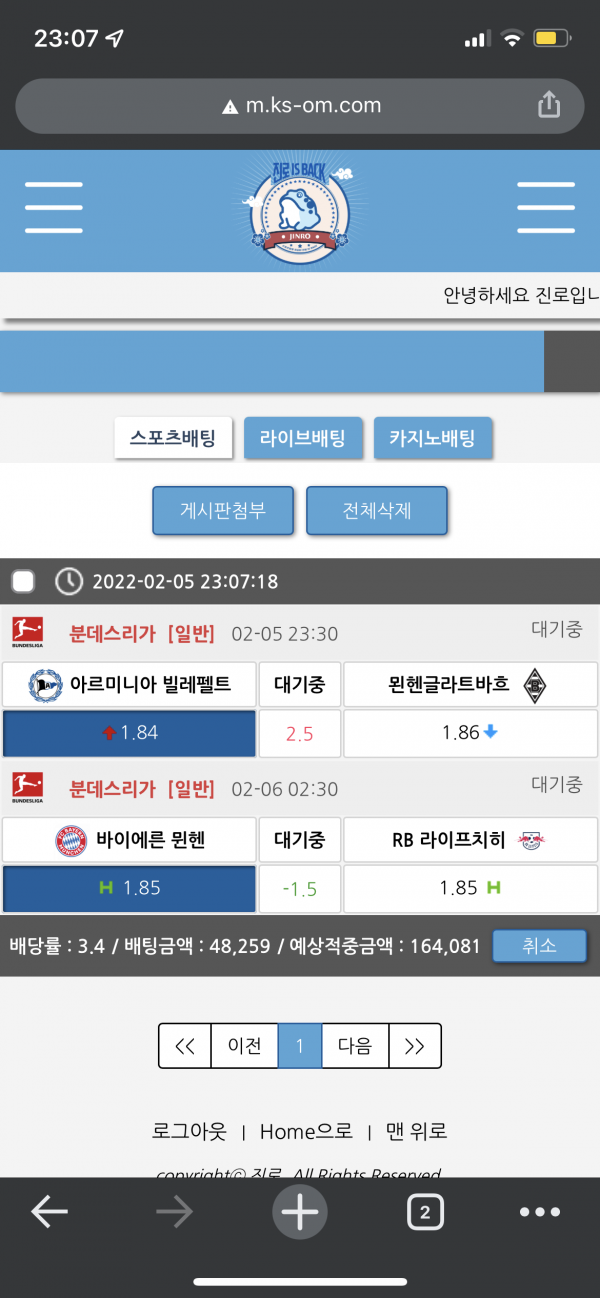Screen dimensions: 600x1298
Task: Check the box next to 2022-02-05 23:07:18
Action: tap(23, 581)
